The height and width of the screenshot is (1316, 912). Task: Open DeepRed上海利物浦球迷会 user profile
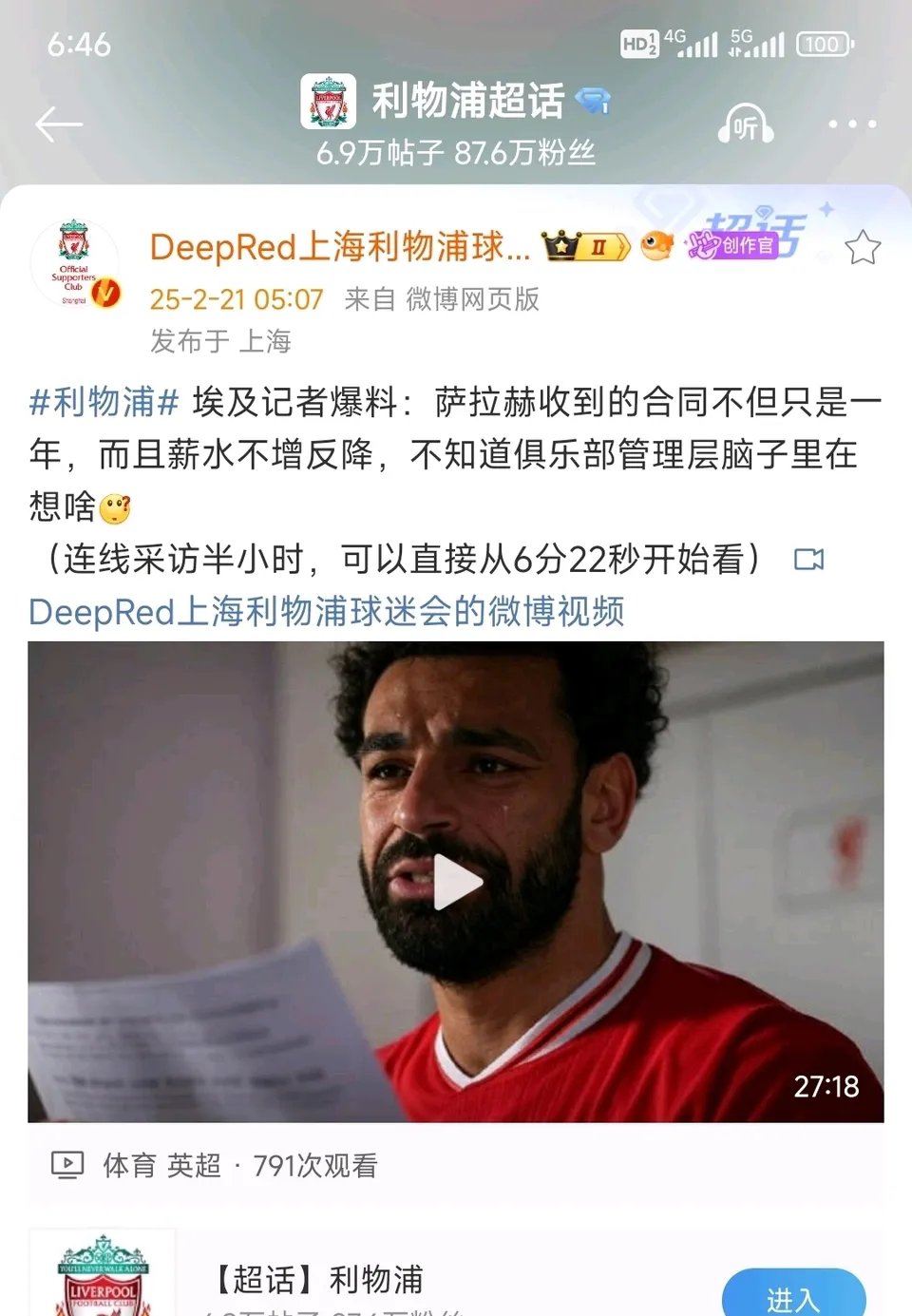(x=337, y=245)
